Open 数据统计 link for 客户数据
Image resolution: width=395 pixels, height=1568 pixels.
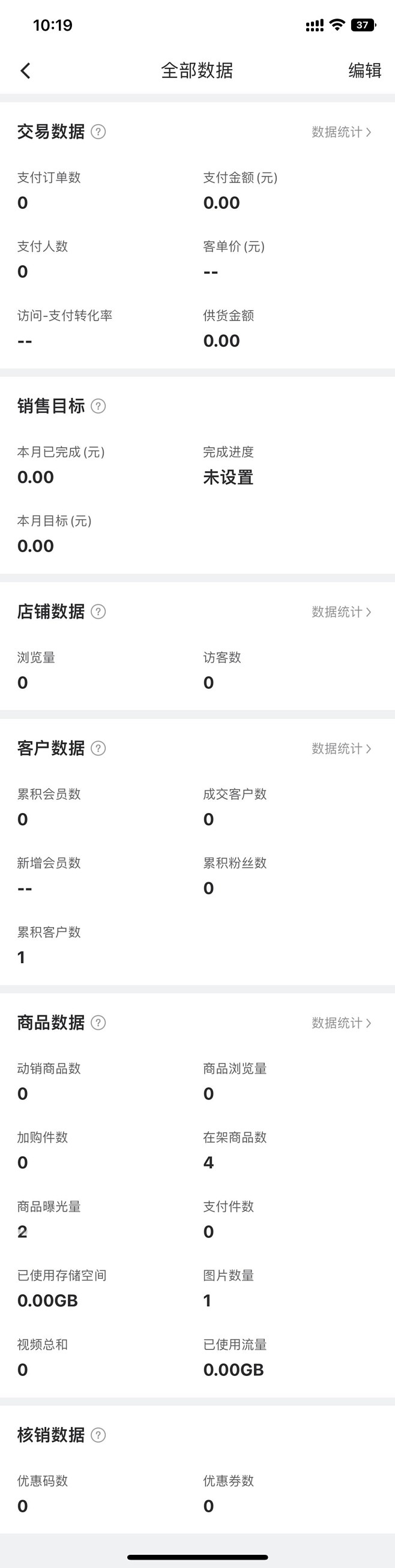[x=341, y=749]
